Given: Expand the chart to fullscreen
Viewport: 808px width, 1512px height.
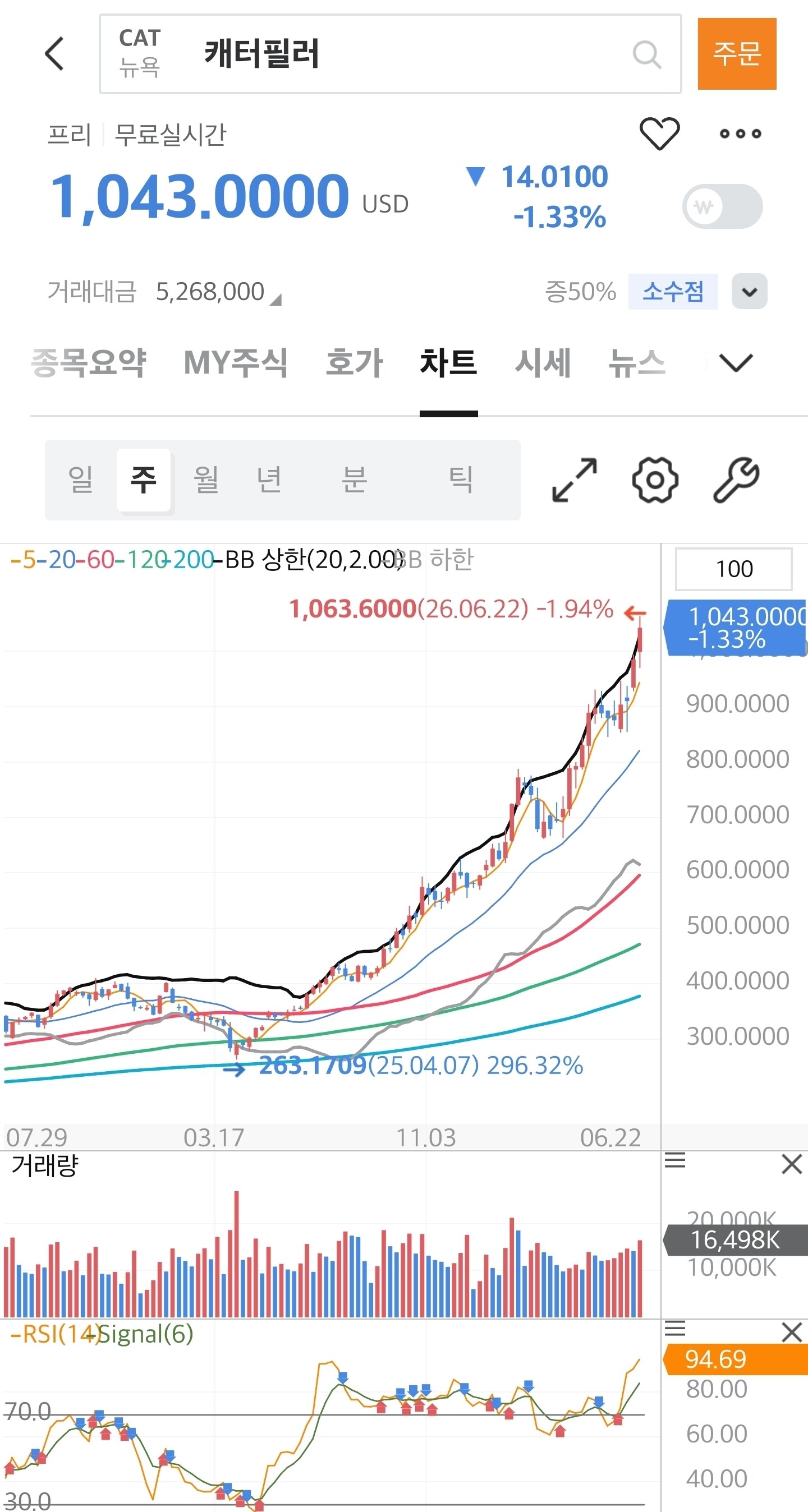Looking at the screenshot, I should click(575, 480).
